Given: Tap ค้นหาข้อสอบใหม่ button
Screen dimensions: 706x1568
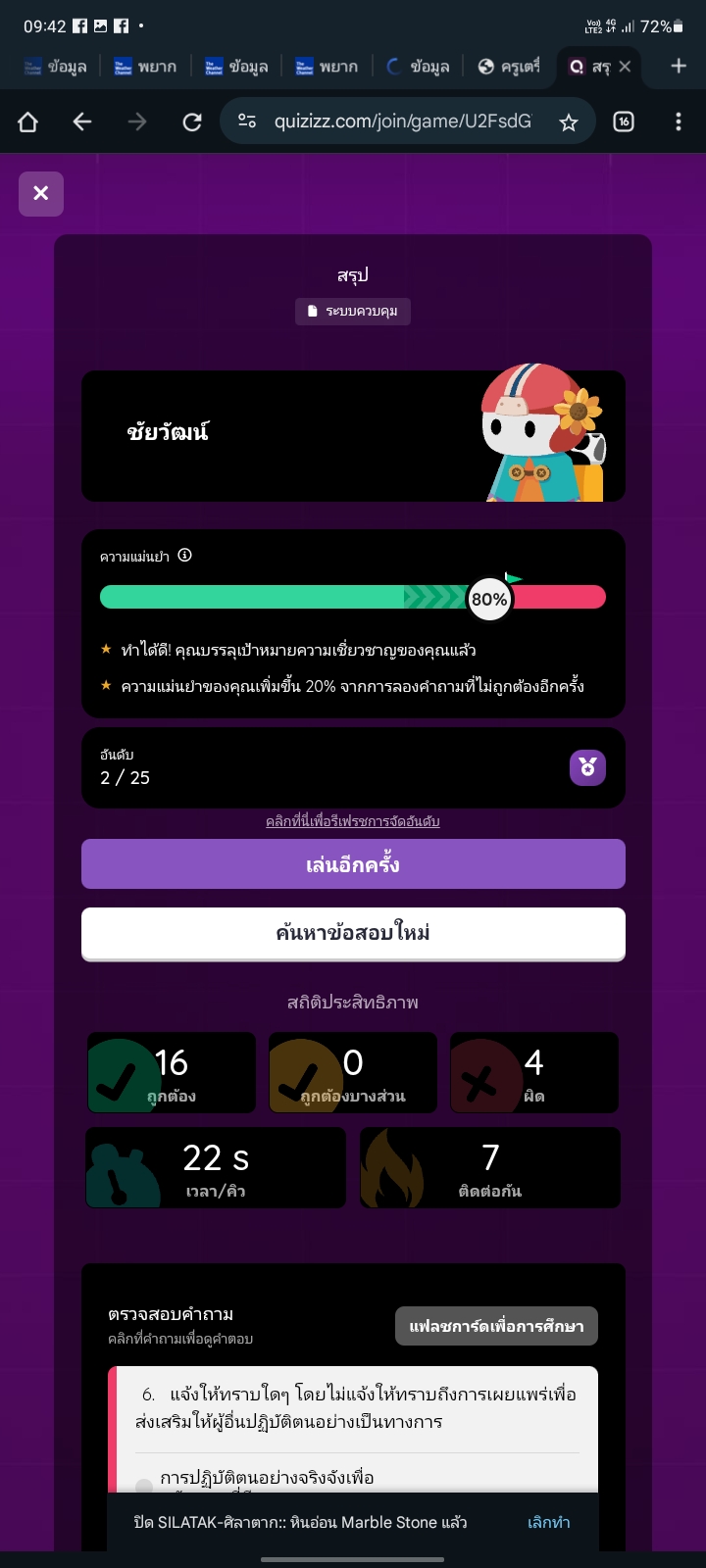Looking at the screenshot, I should 353,933.
